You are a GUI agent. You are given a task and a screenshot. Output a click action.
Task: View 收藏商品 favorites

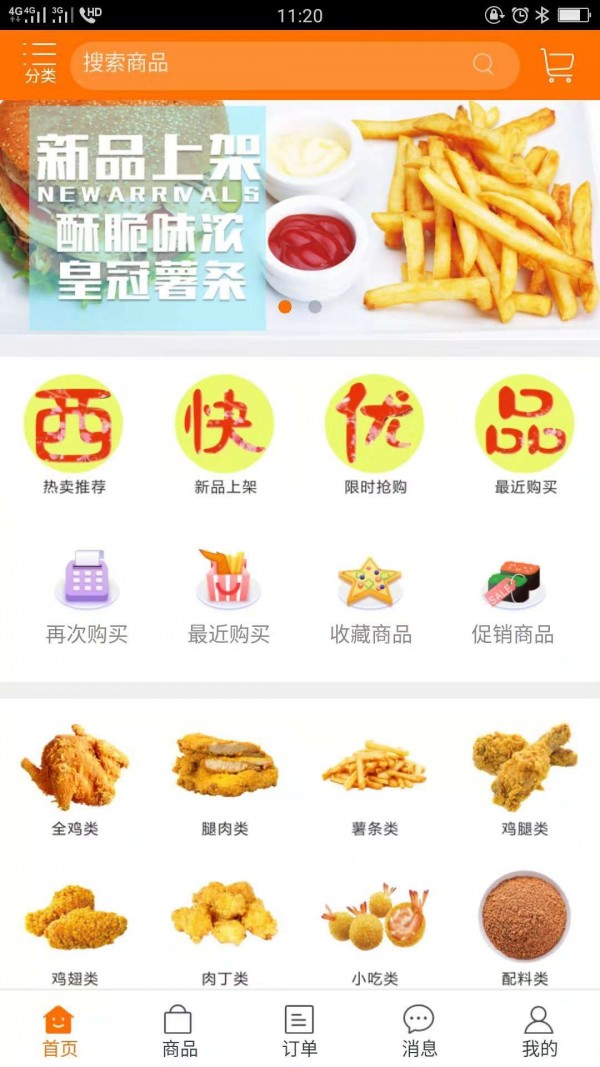pos(370,597)
